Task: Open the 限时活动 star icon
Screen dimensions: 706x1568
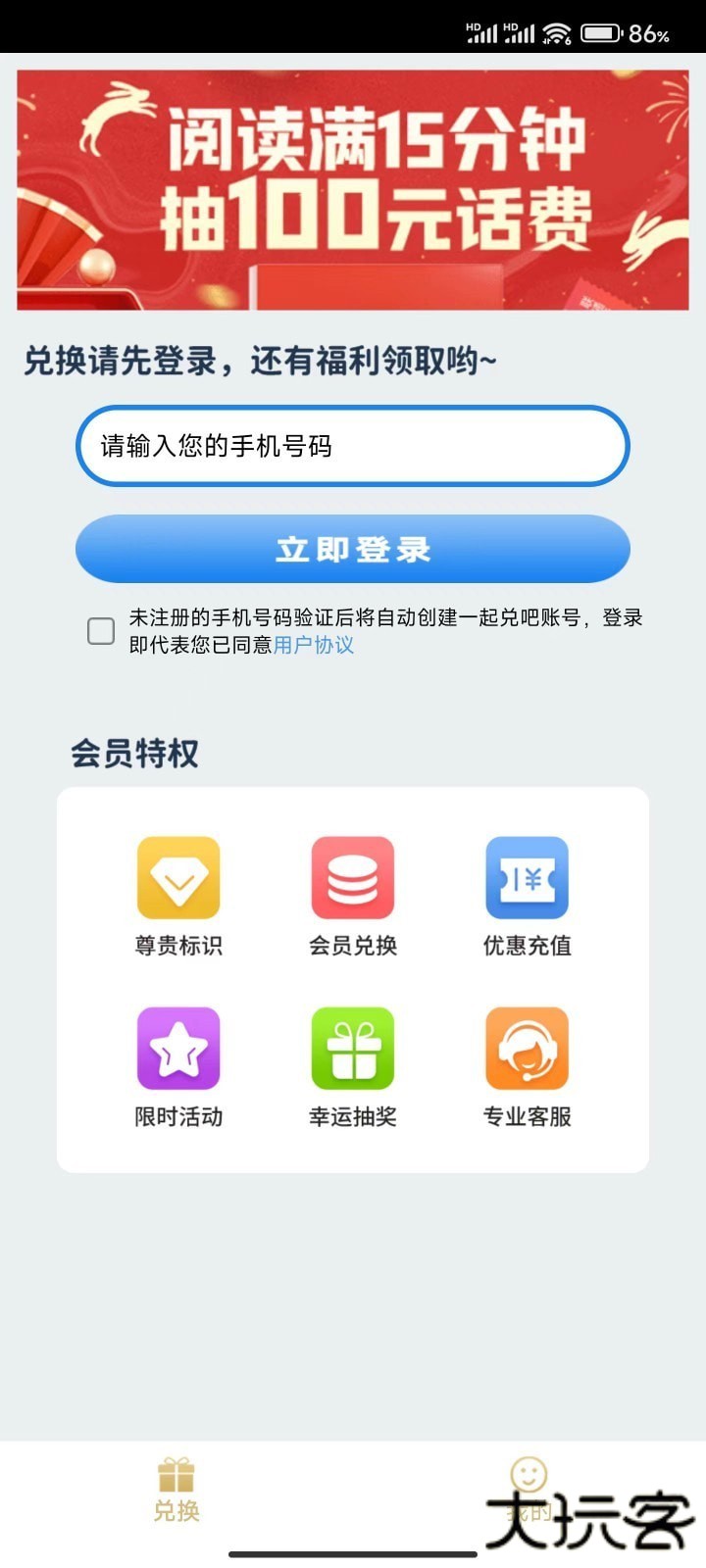Action: click(177, 1047)
